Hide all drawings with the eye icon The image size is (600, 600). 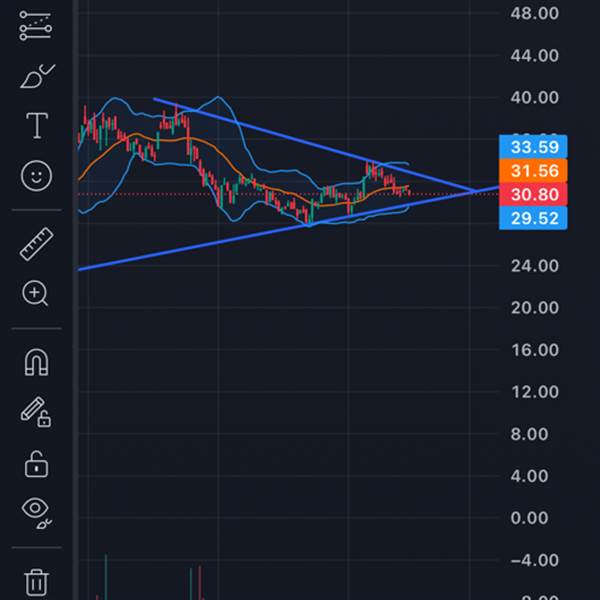(36, 512)
